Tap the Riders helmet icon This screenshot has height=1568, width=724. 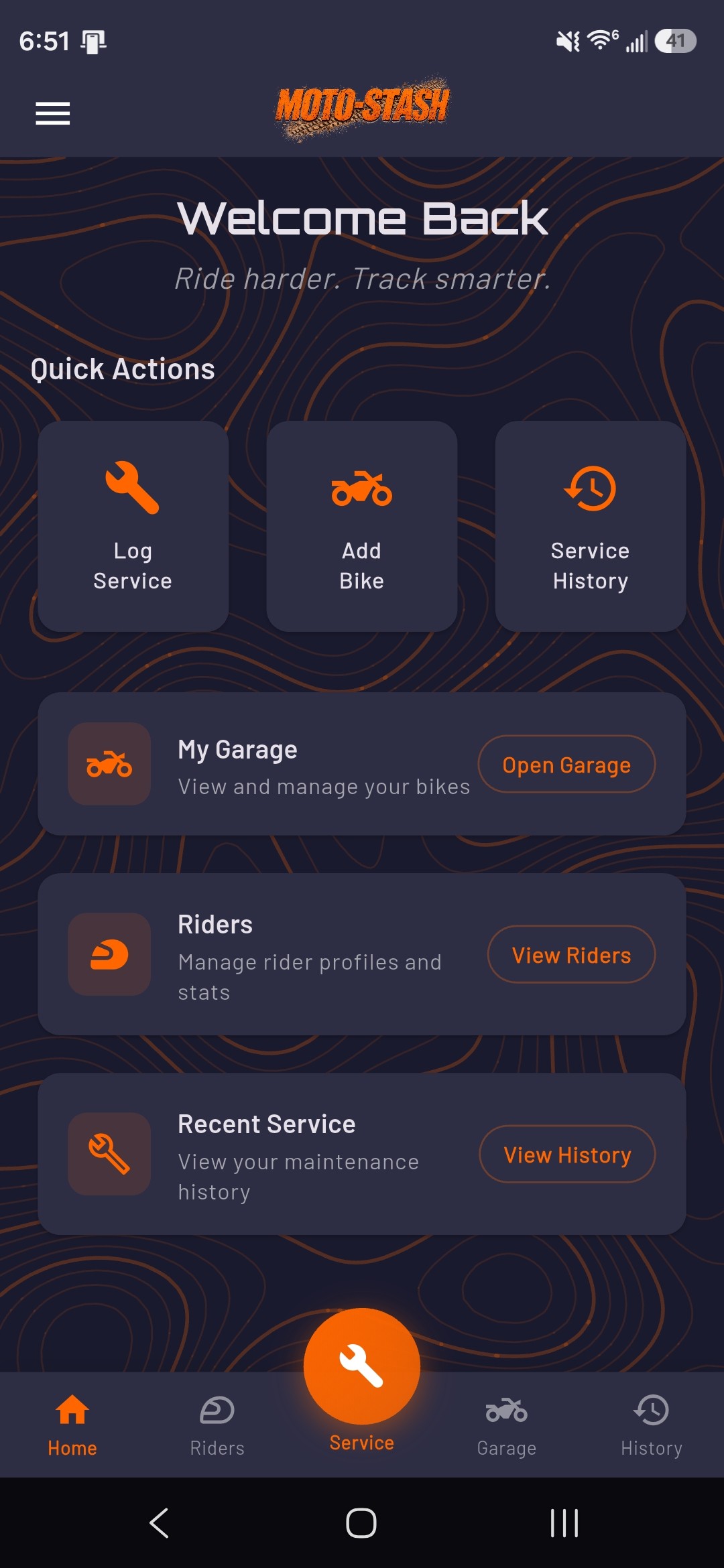(x=109, y=955)
